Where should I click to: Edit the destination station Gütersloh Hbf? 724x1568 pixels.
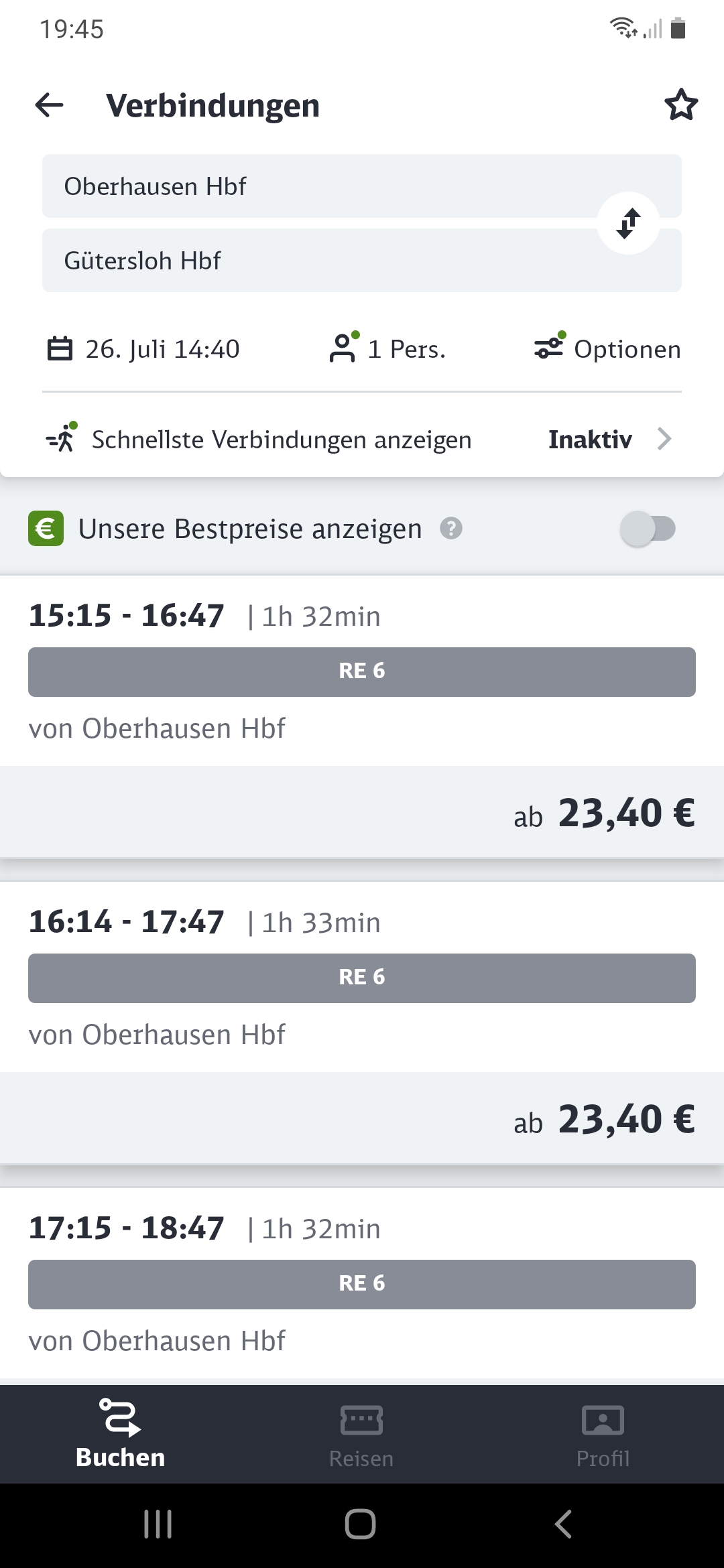coord(362,261)
